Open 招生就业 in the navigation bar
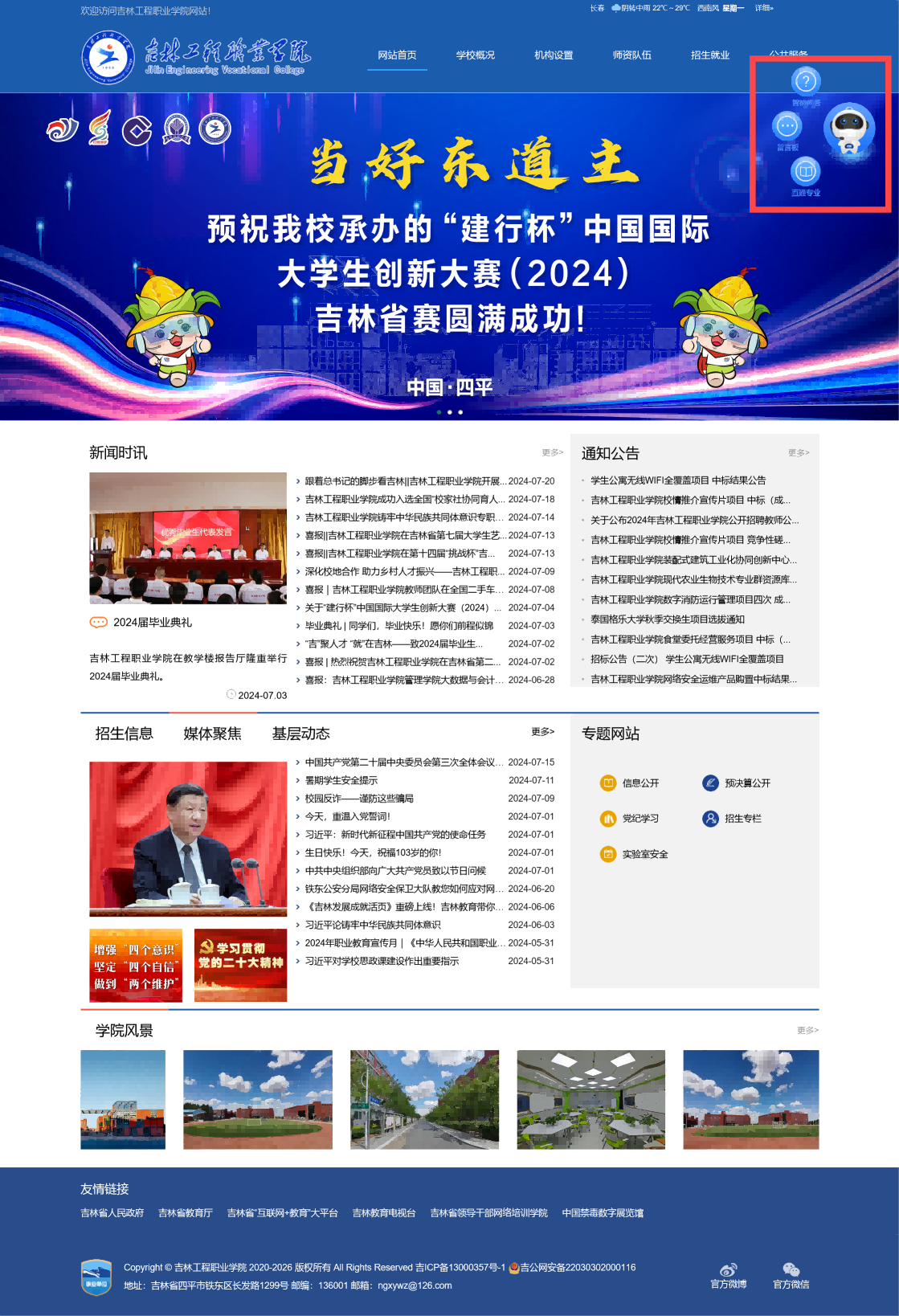899x1316 pixels. pos(710,55)
